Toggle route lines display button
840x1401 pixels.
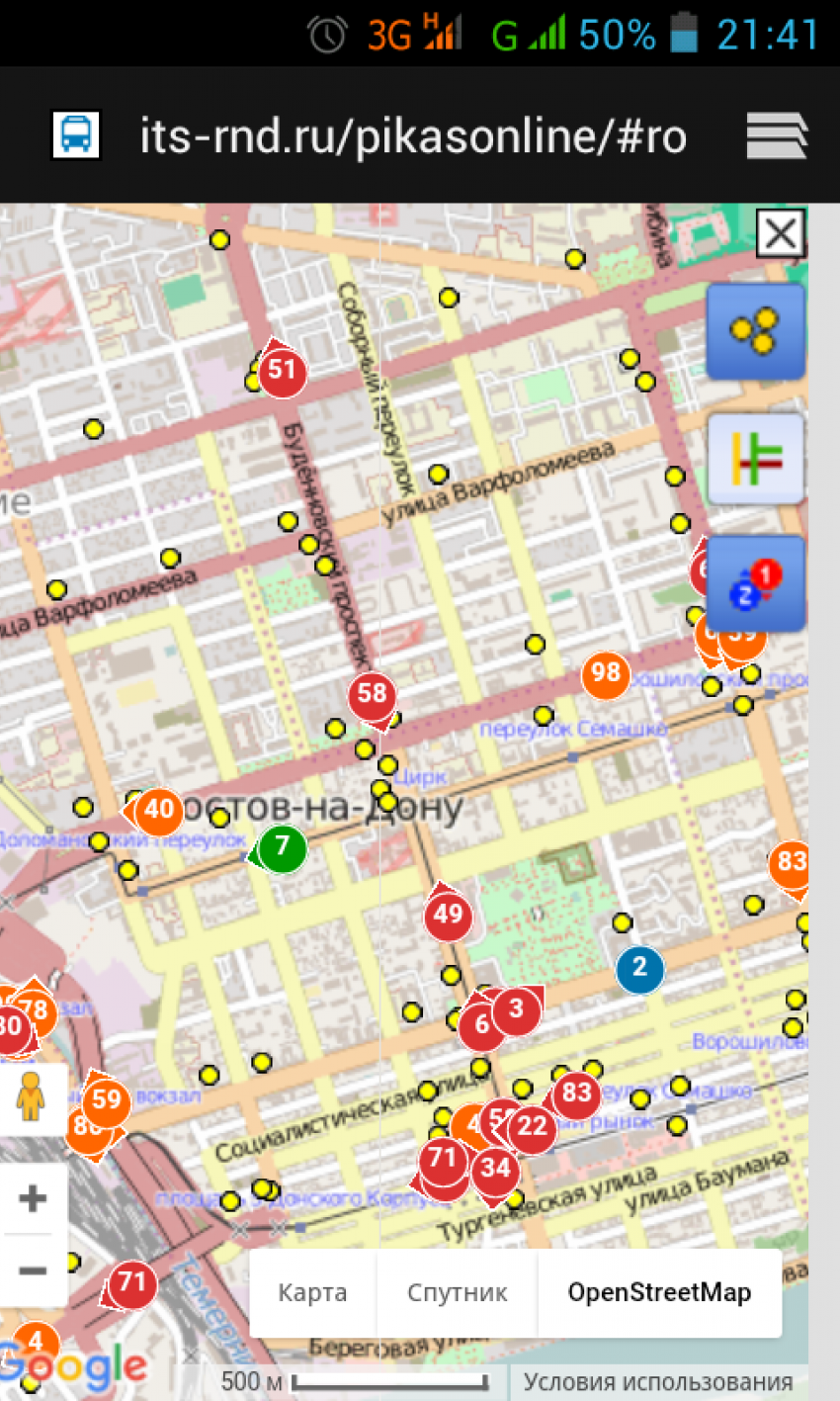756,460
